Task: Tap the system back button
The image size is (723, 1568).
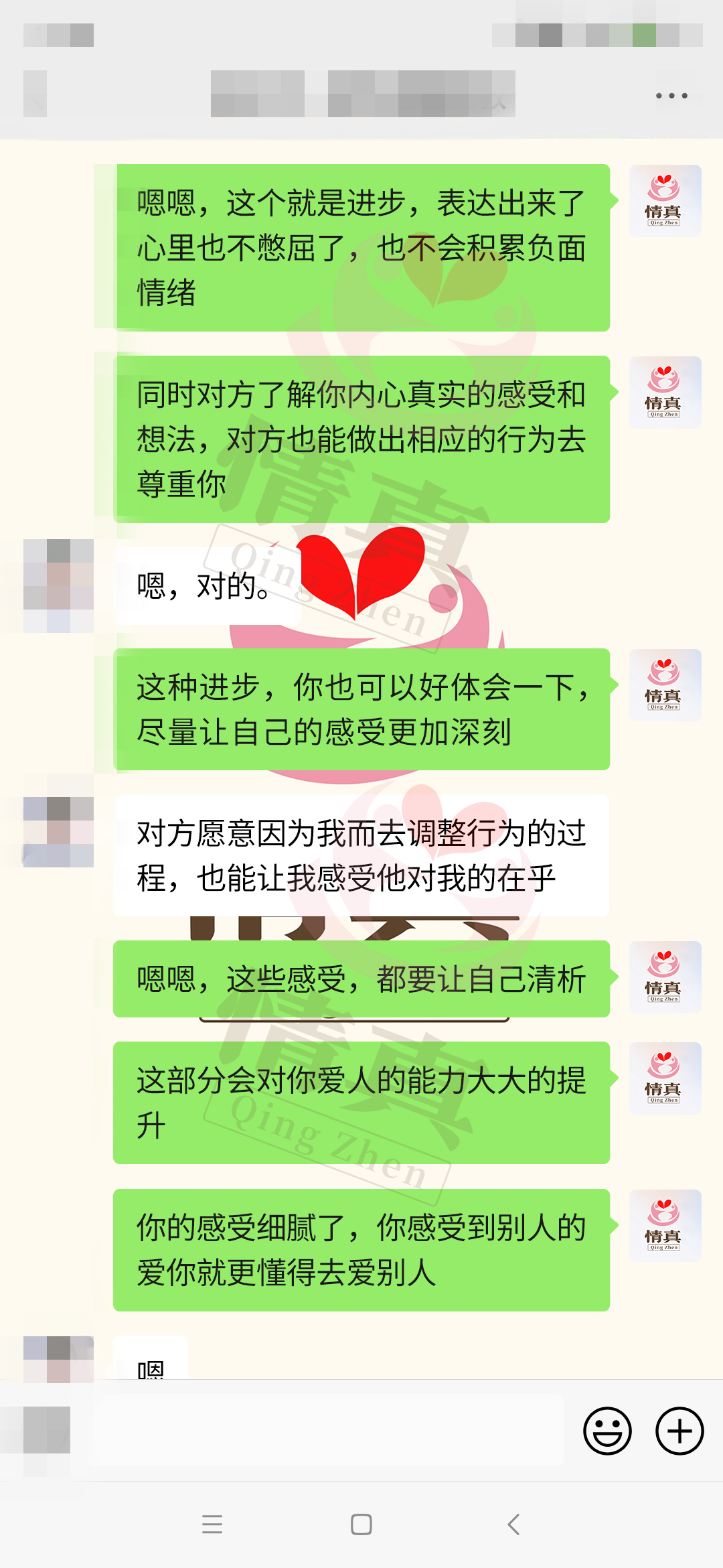Action: point(513,1524)
